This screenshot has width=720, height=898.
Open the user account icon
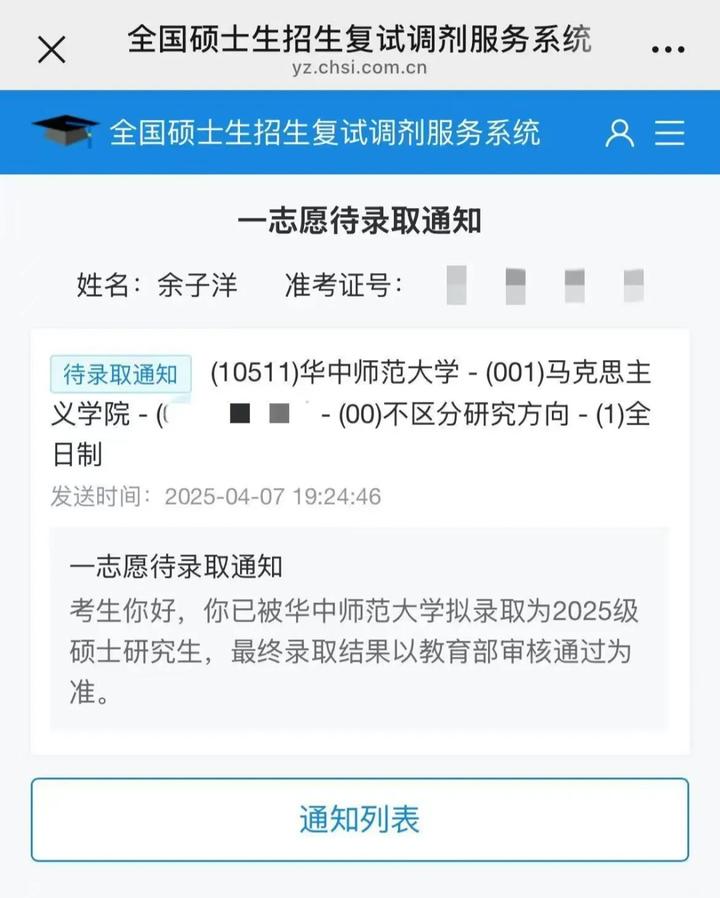(x=620, y=133)
